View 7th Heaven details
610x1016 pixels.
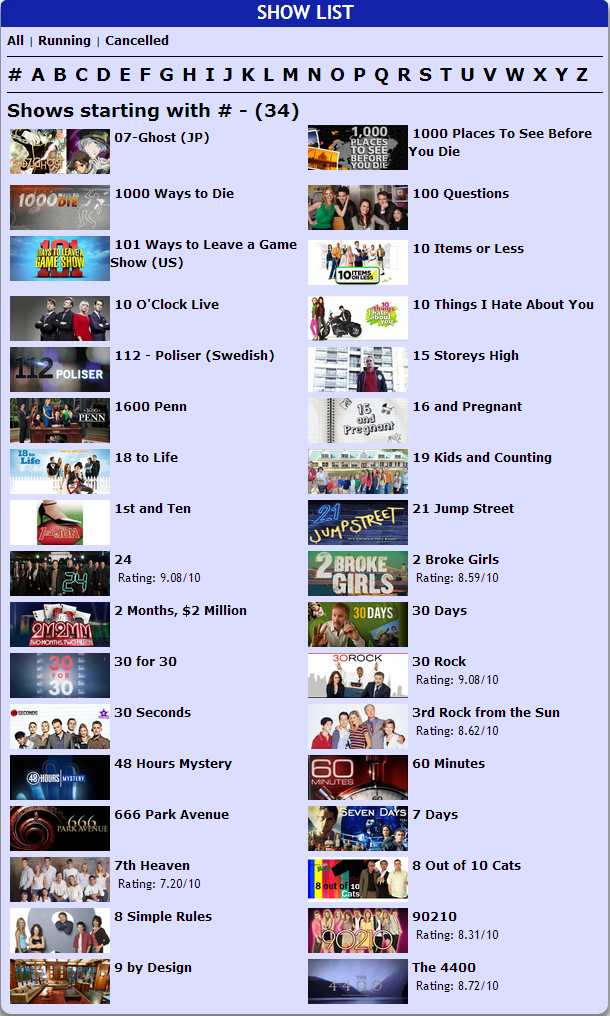tap(152, 866)
